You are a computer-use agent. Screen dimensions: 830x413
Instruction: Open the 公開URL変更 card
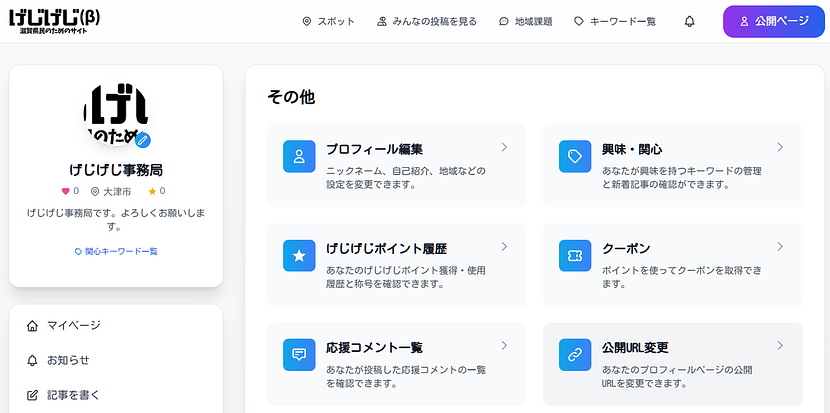672,363
